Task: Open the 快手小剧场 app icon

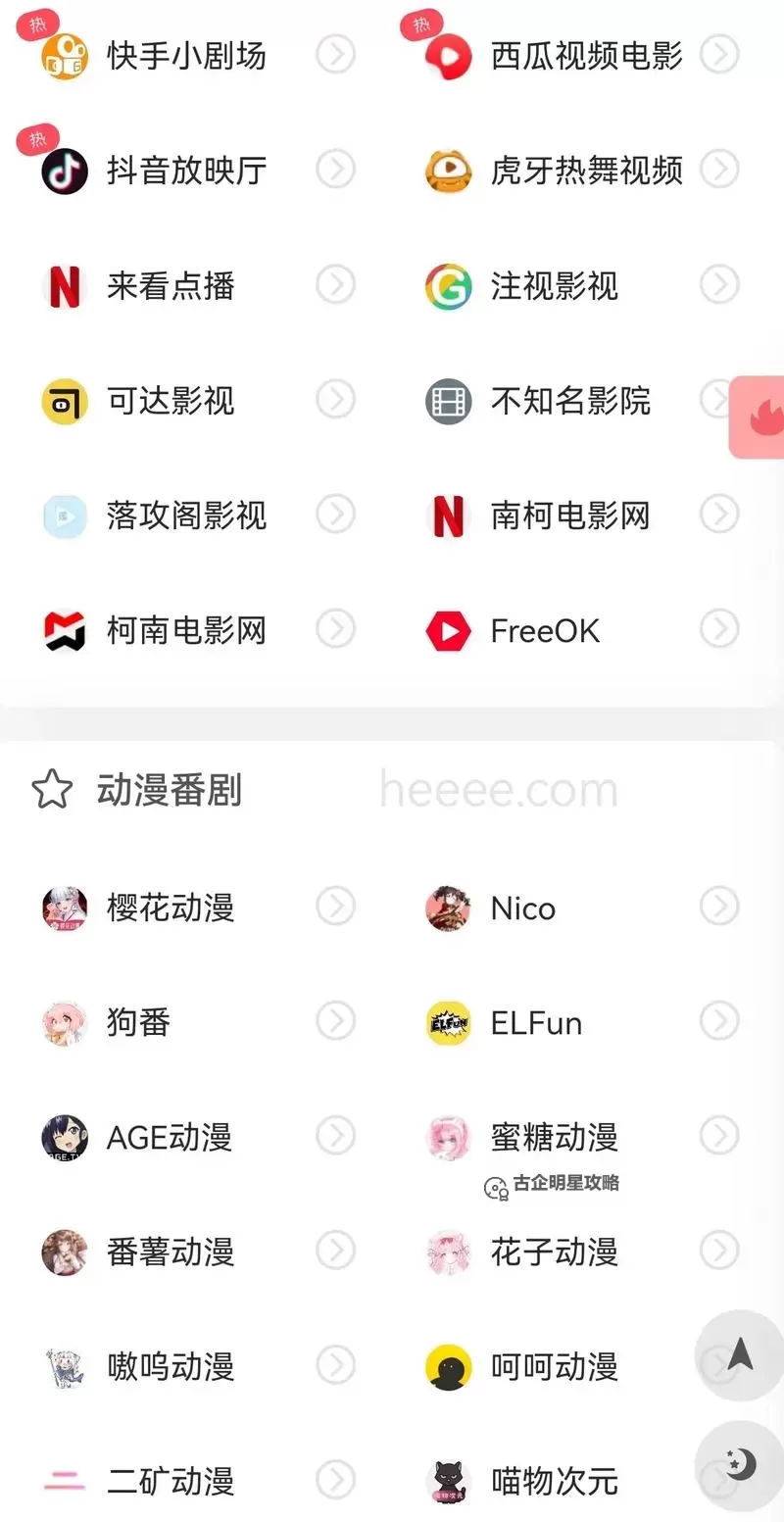Action: pyautogui.click(x=64, y=55)
